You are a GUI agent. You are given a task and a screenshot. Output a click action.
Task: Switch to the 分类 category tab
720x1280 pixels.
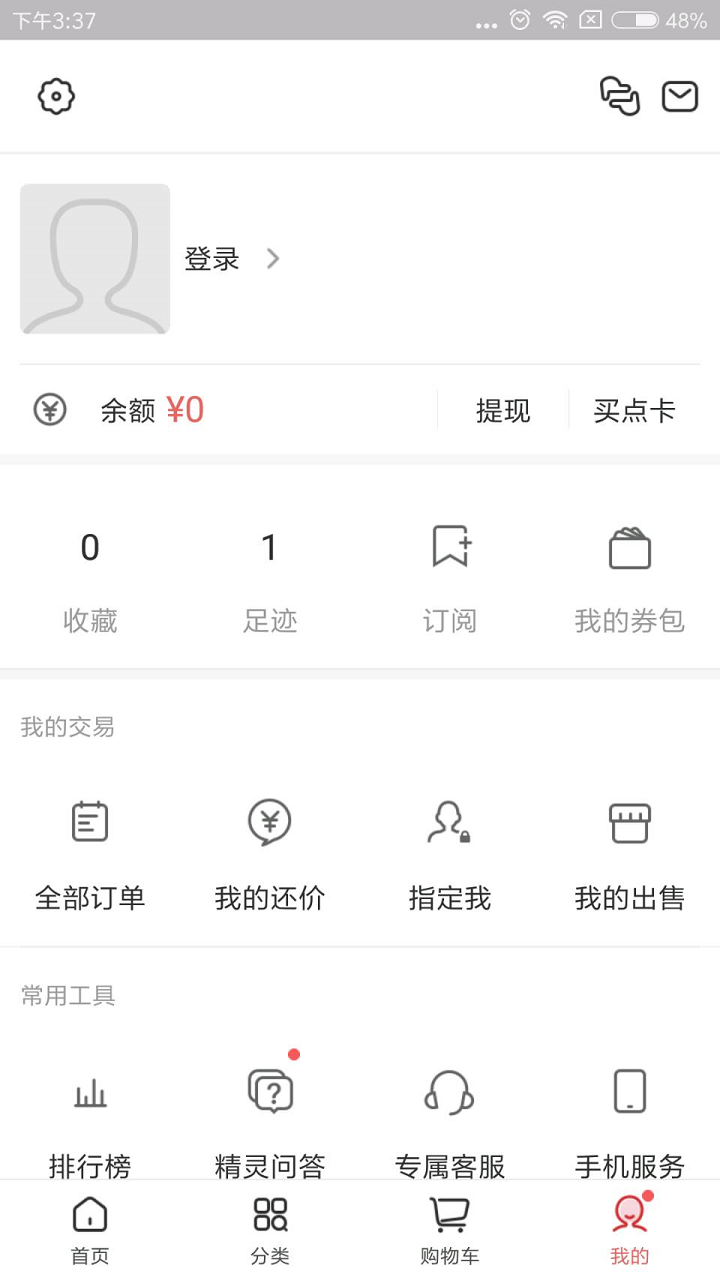(x=269, y=1227)
